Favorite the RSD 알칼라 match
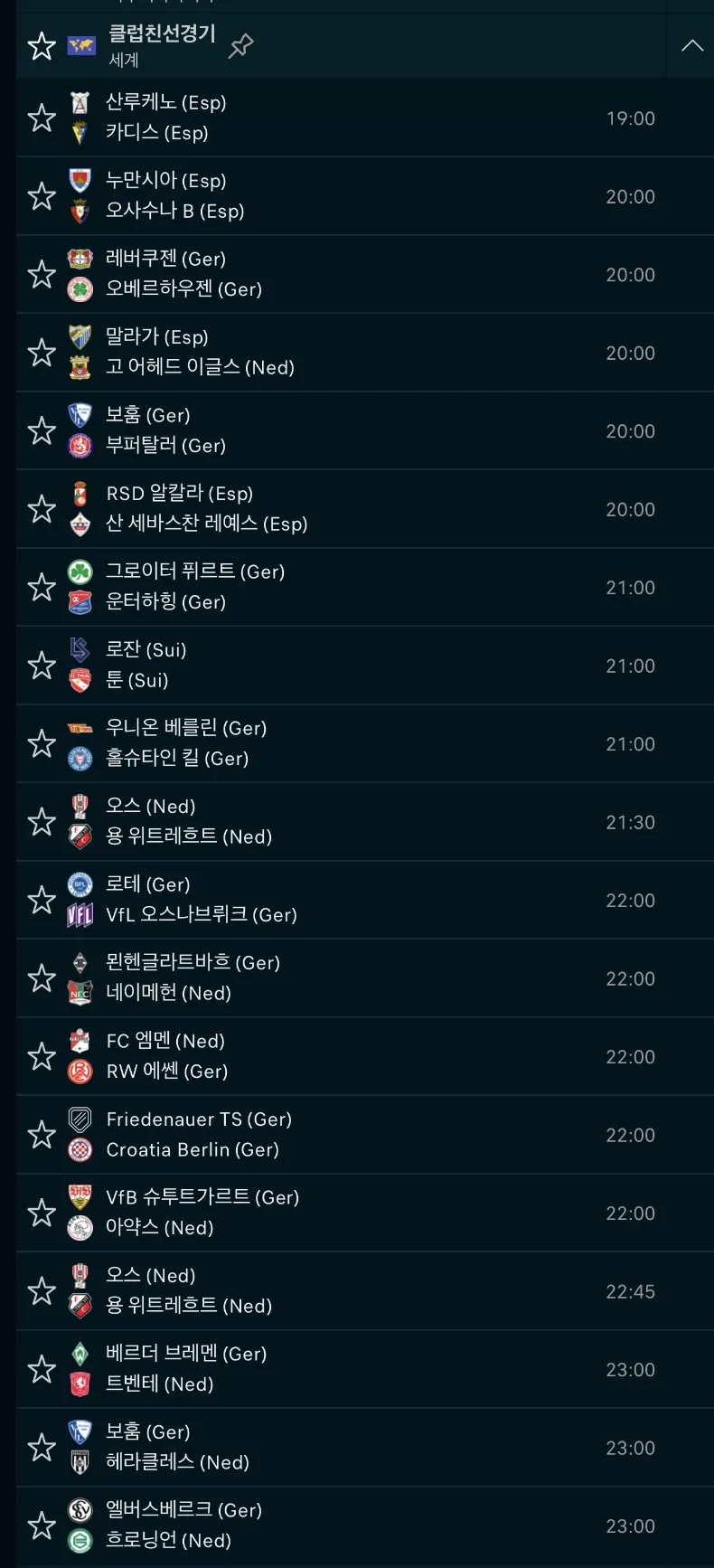The width and height of the screenshot is (714, 1568). [42, 509]
